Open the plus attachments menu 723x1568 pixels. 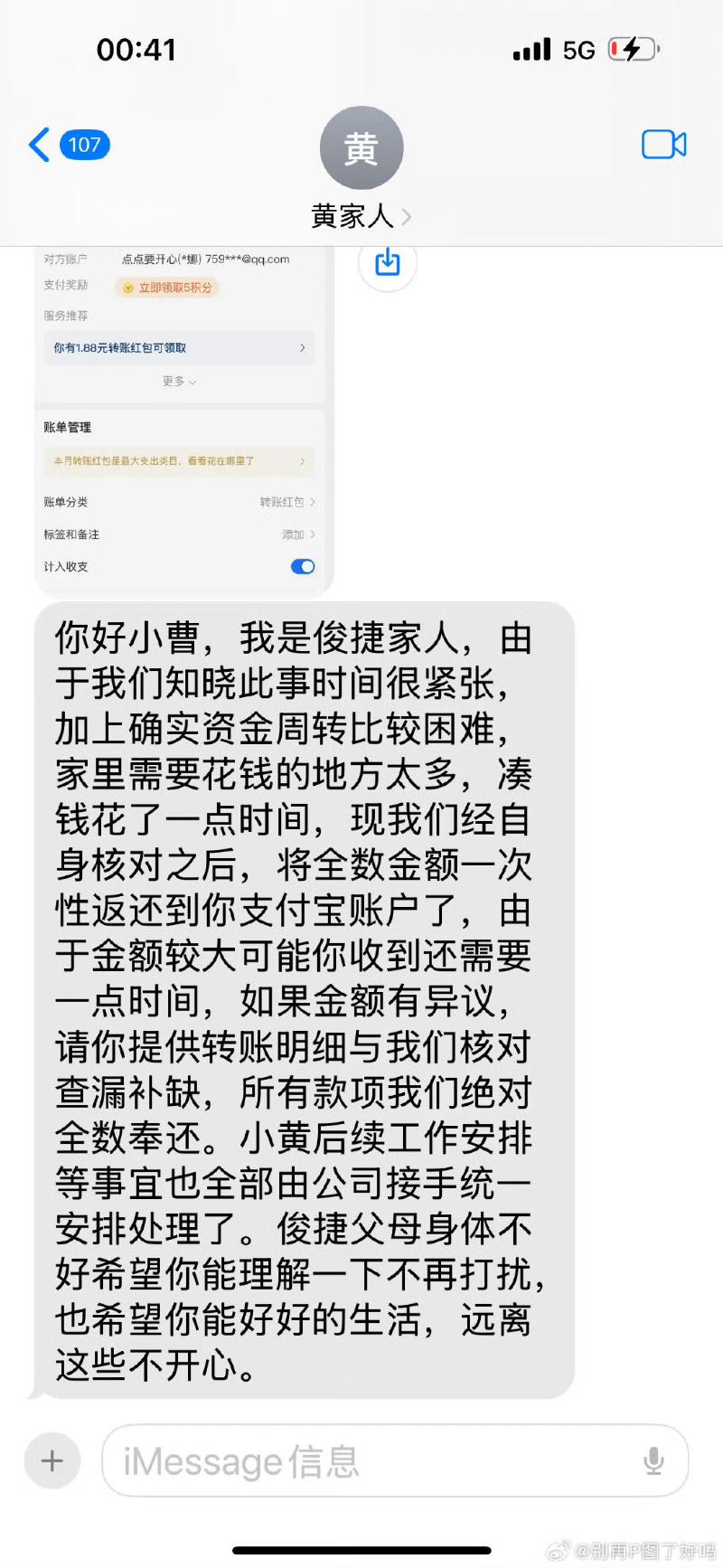tap(52, 1460)
